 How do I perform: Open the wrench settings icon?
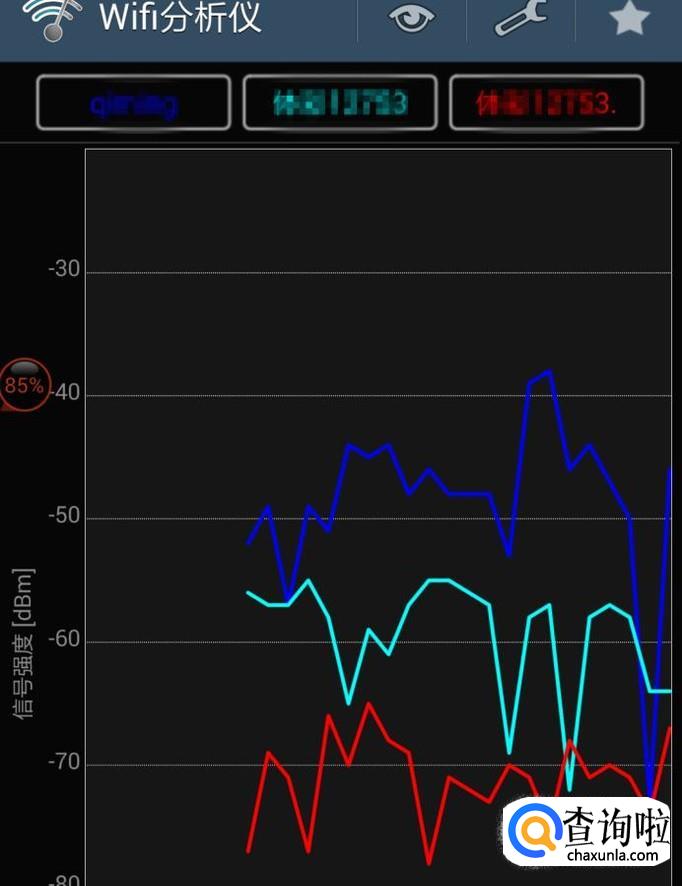(x=520, y=19)
